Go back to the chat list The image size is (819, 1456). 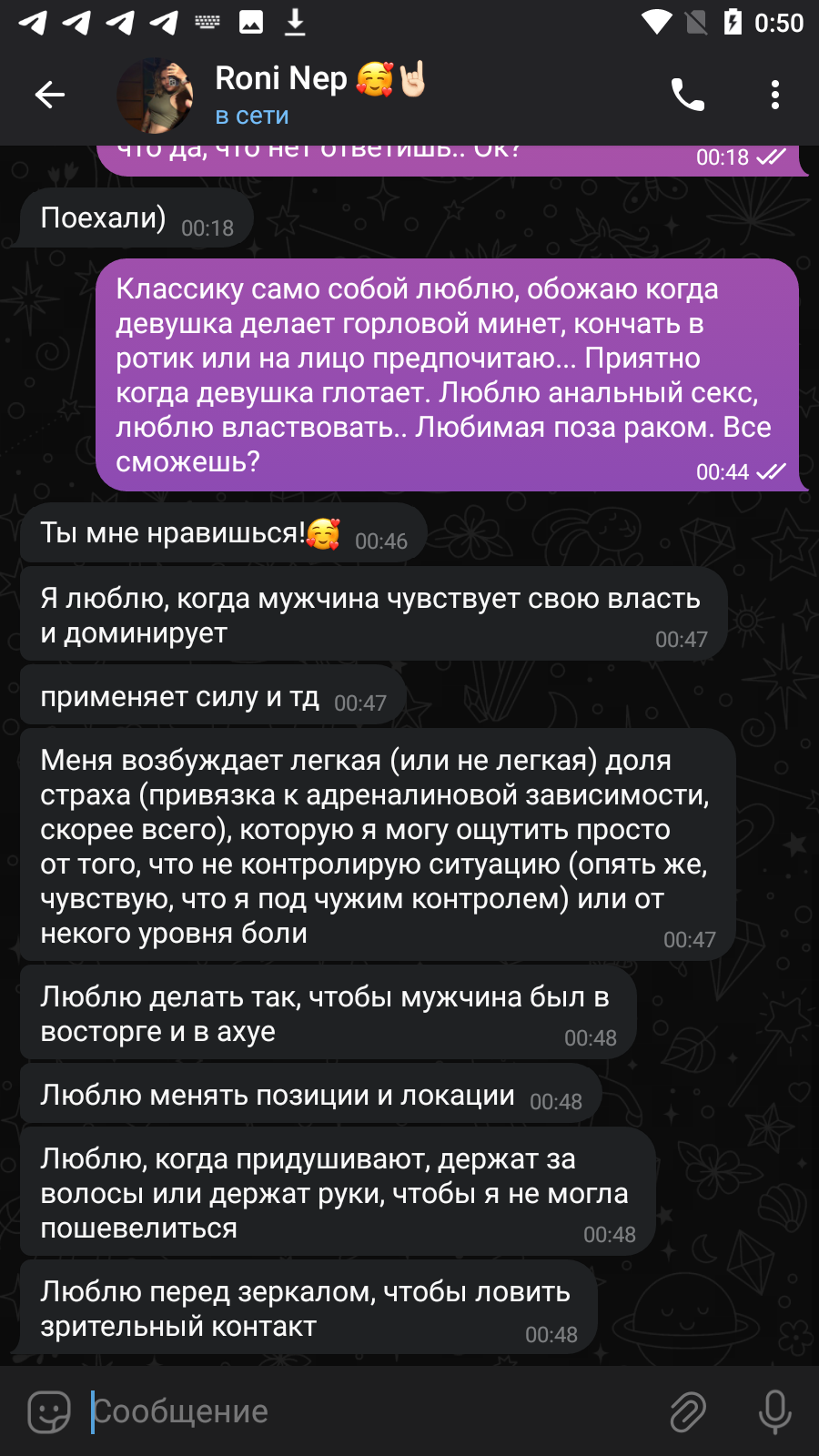coord(49,94)
